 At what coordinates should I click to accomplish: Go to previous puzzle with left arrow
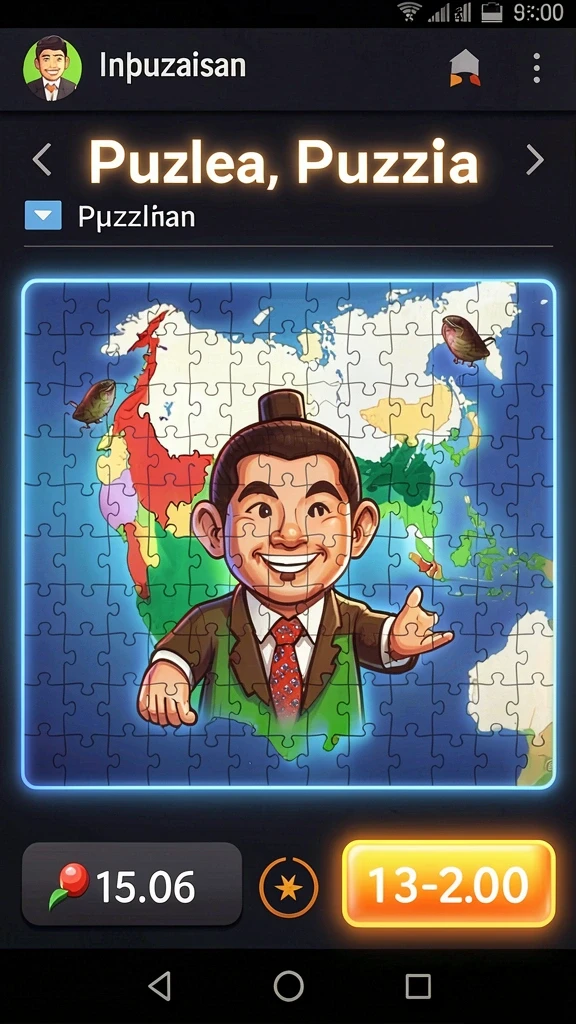(x=42, y=160)
